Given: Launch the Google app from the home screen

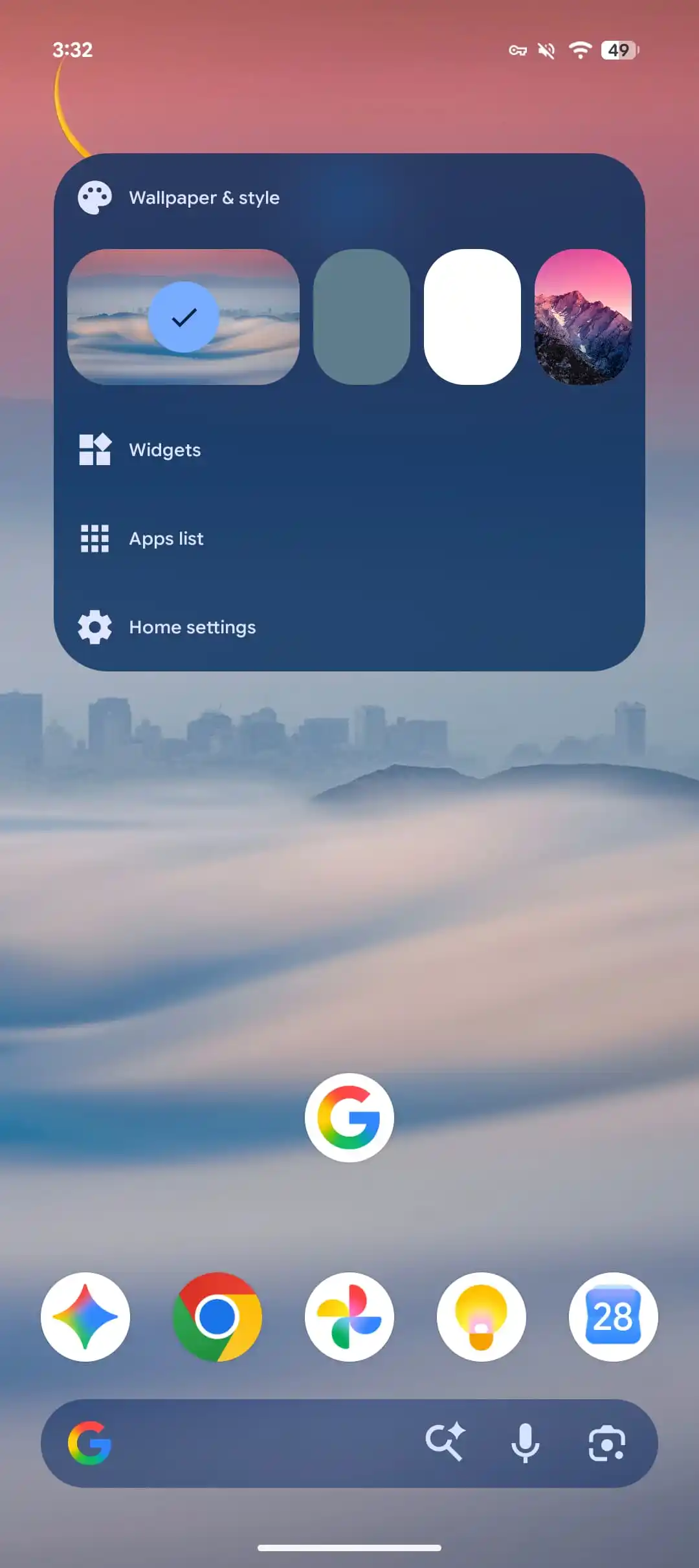Looking at the screenshot, I should pos(349,1118).
